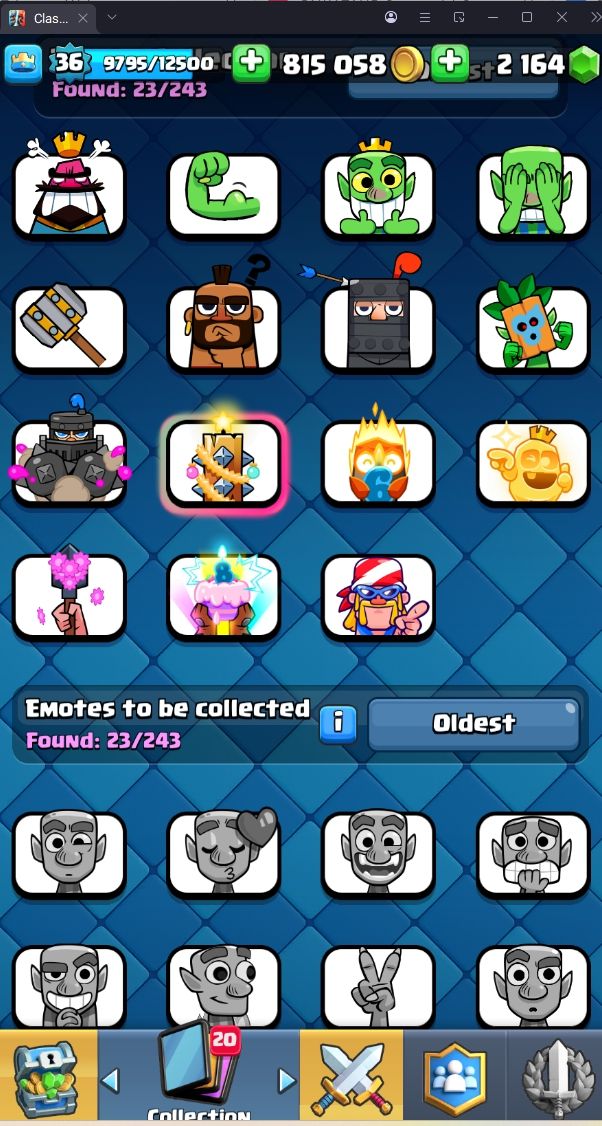Select the golden king emote
The height and width of the screenshot is (1126, 602).
[532, 461]
